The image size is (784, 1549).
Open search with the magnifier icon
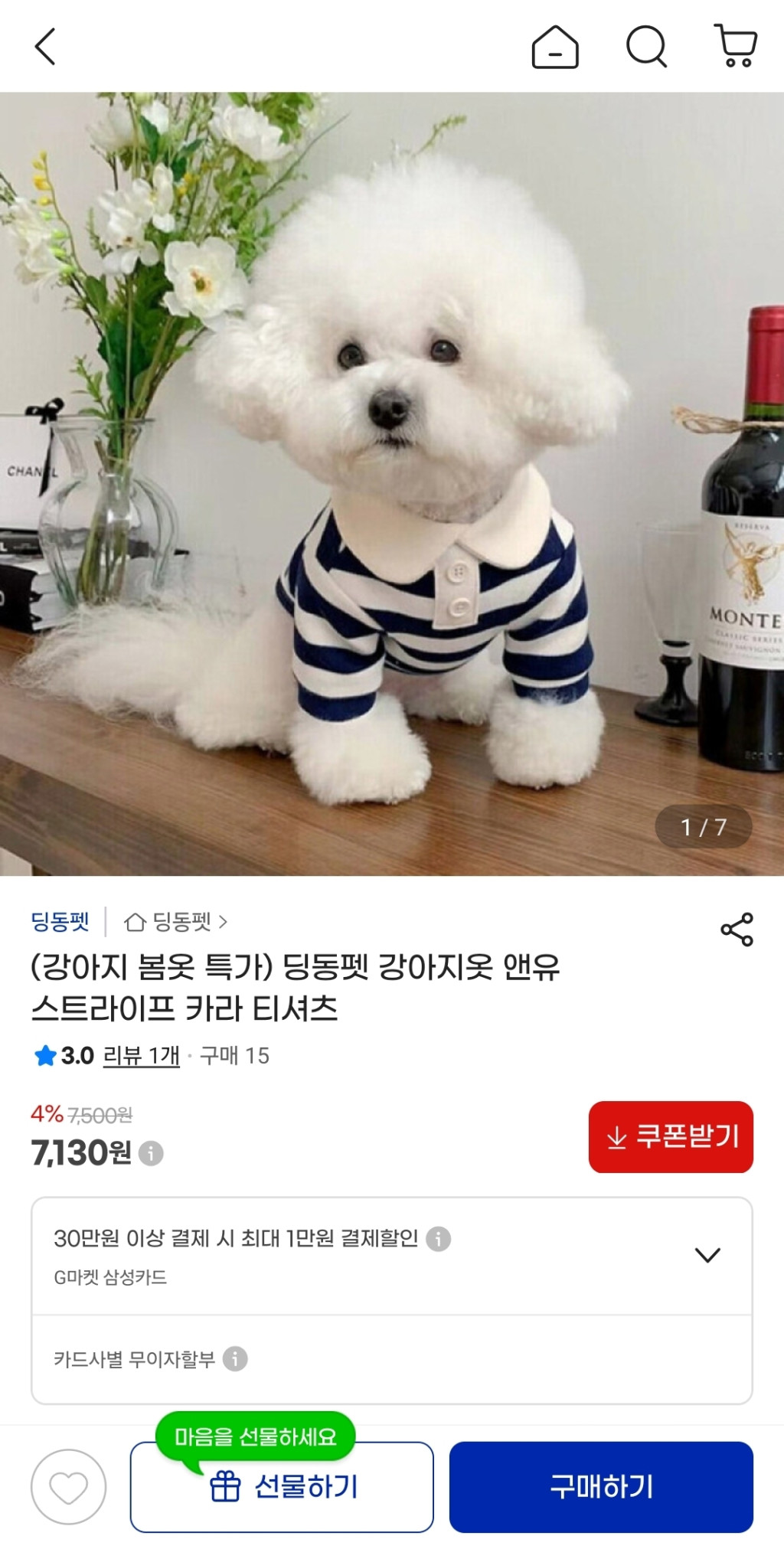pos(646,47)
